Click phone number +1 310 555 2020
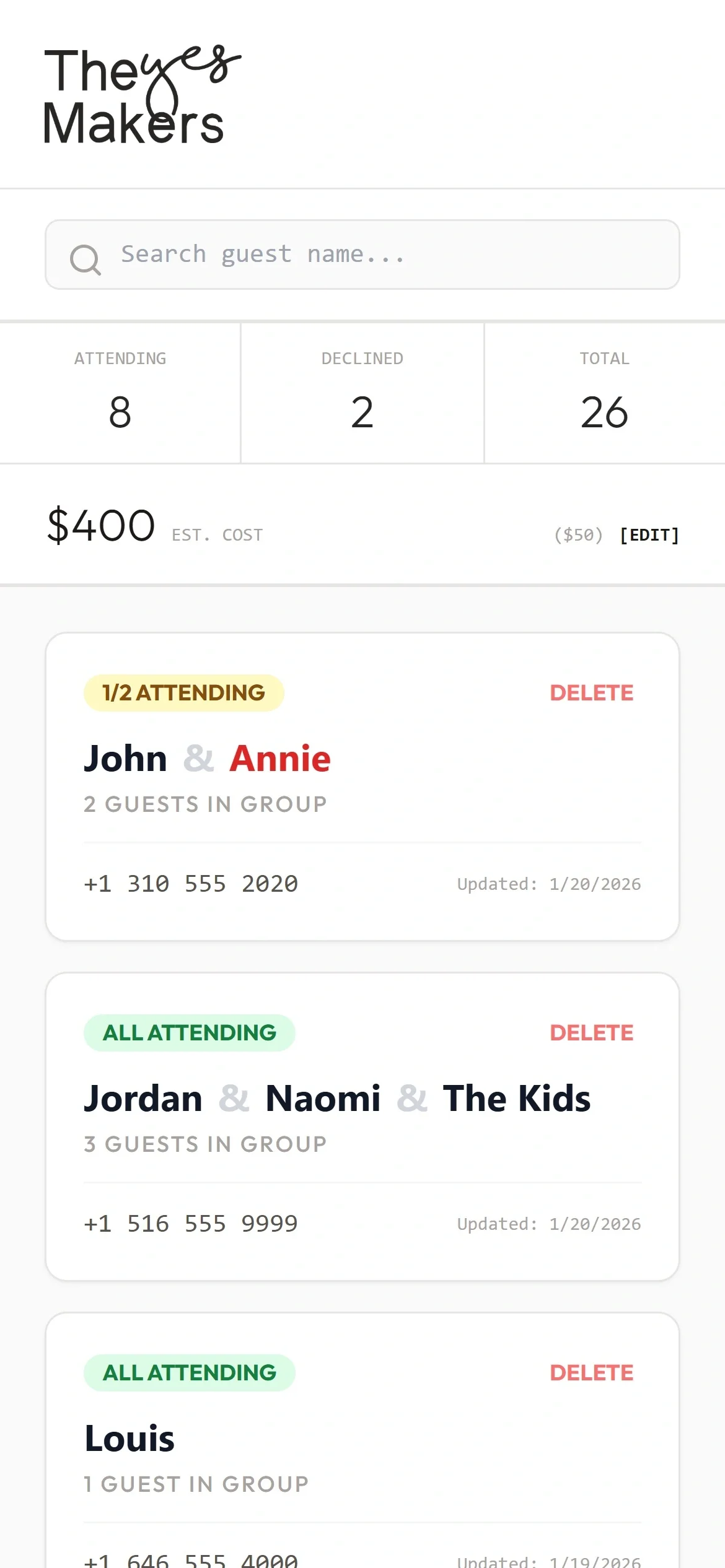This screenshot has width=725, height=1568. [190, 883]
